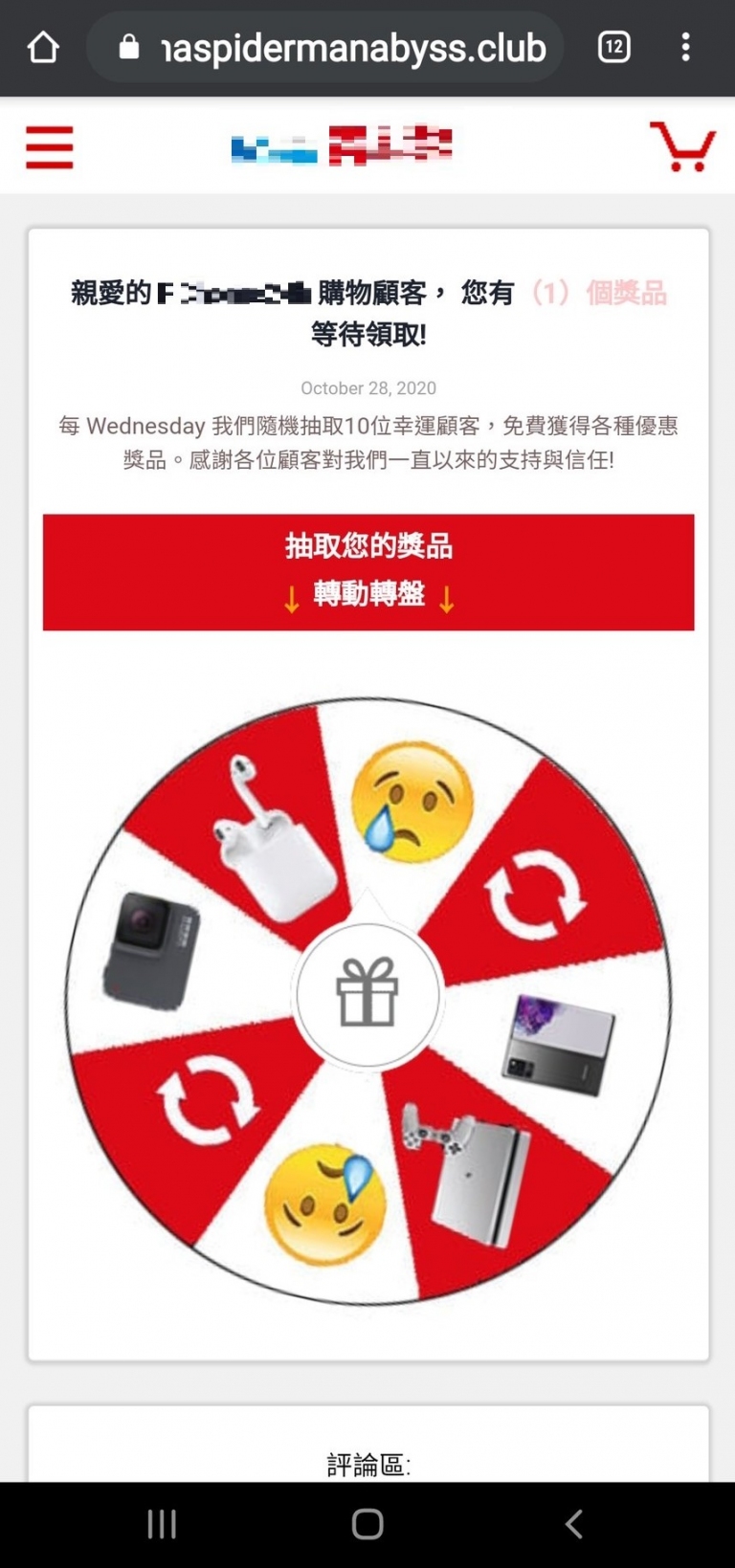
Task: Open the shopping cart
Action: pyautogui.click(x=682, y=145)
